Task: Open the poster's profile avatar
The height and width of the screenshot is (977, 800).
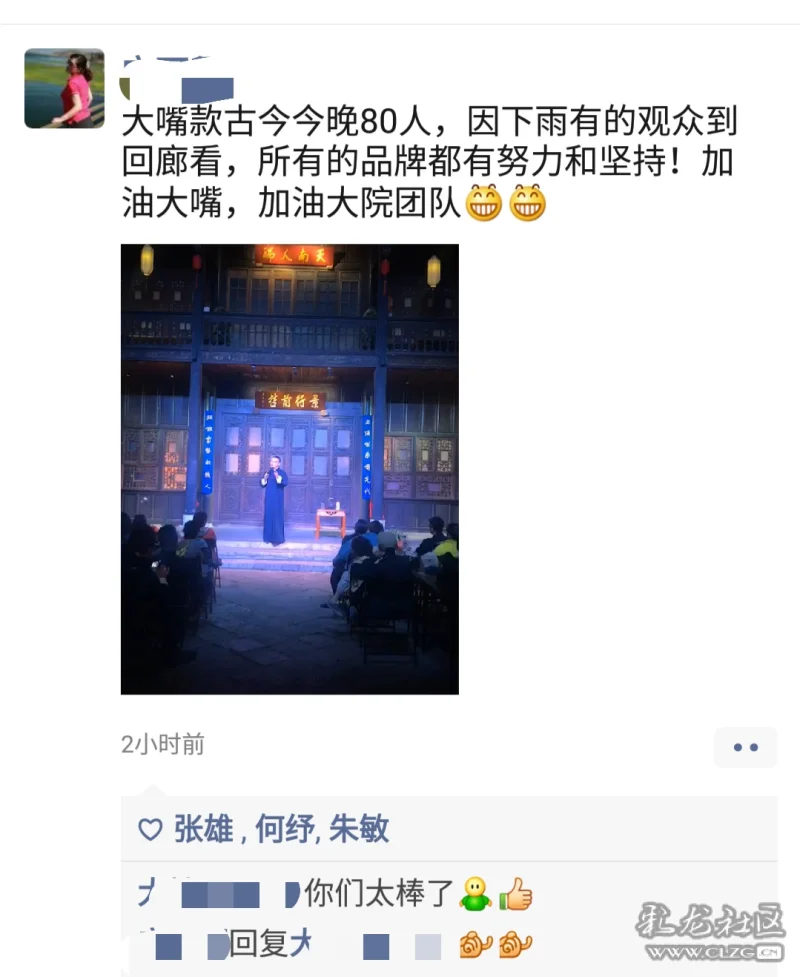Action: (x=64, y=88)
